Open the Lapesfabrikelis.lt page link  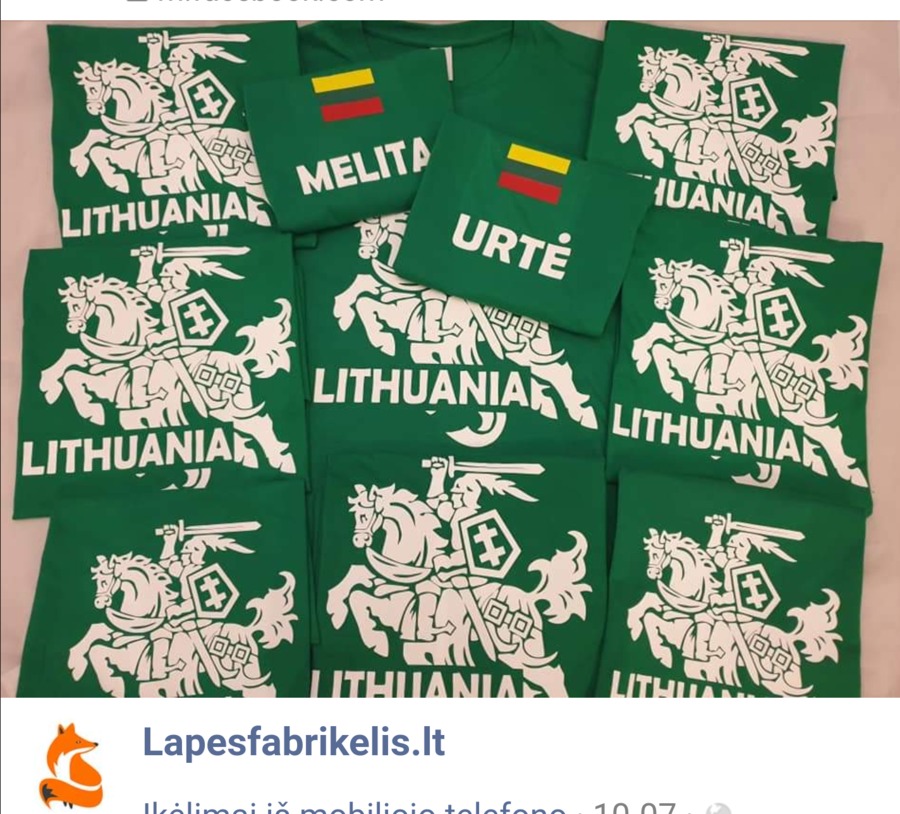pos(294,743)
